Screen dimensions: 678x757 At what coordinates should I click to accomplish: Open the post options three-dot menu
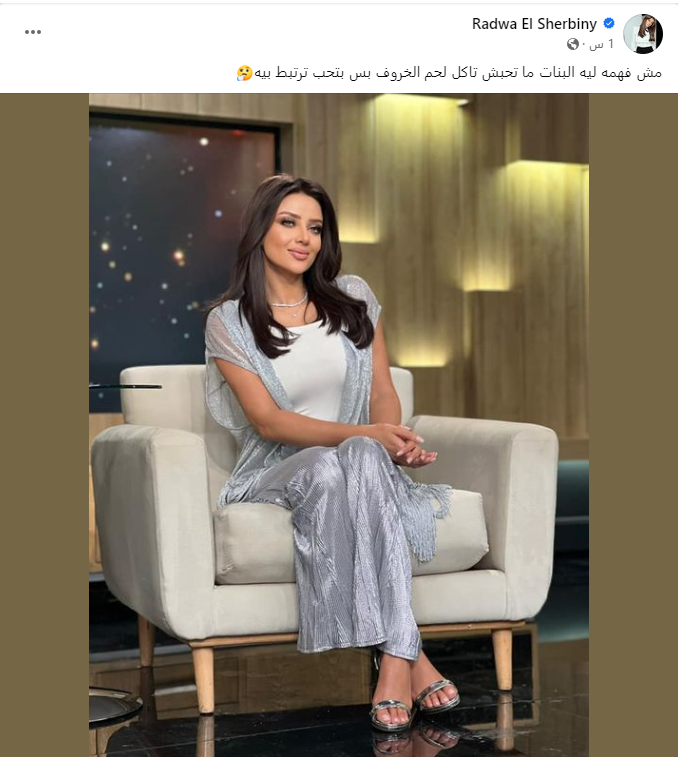(x=34, y=33)
